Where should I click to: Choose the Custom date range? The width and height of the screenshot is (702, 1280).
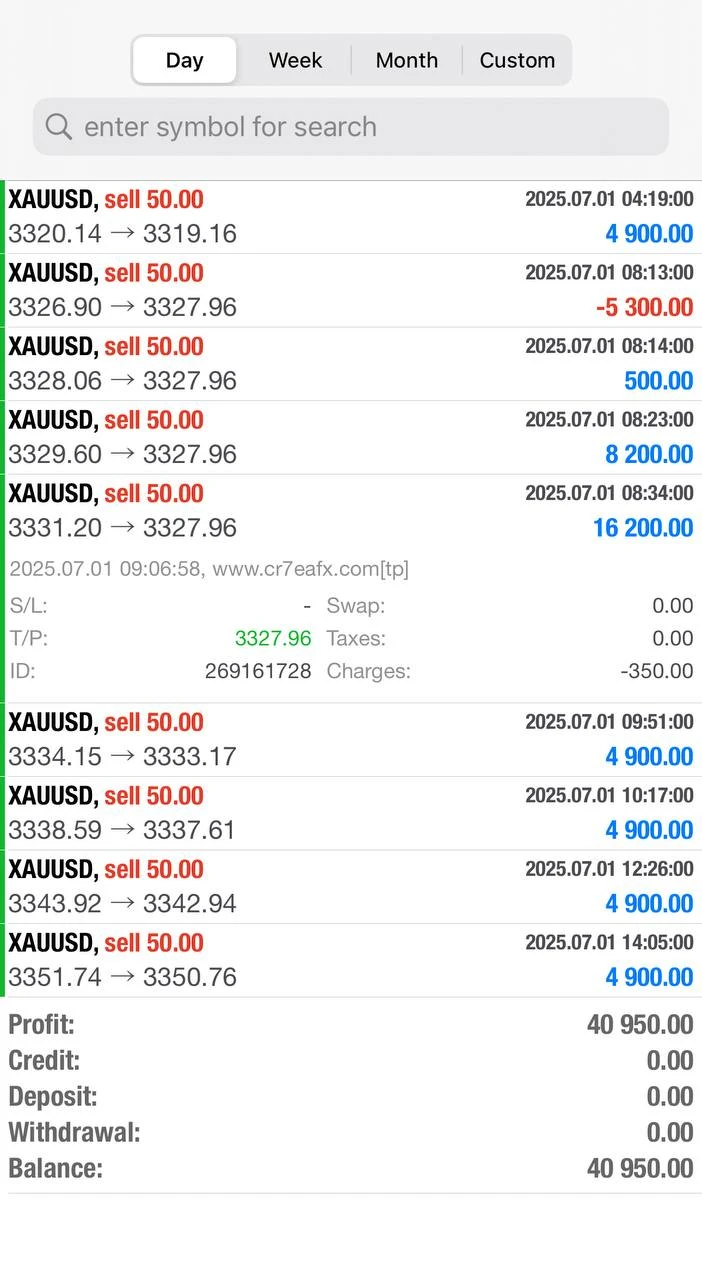517,60
